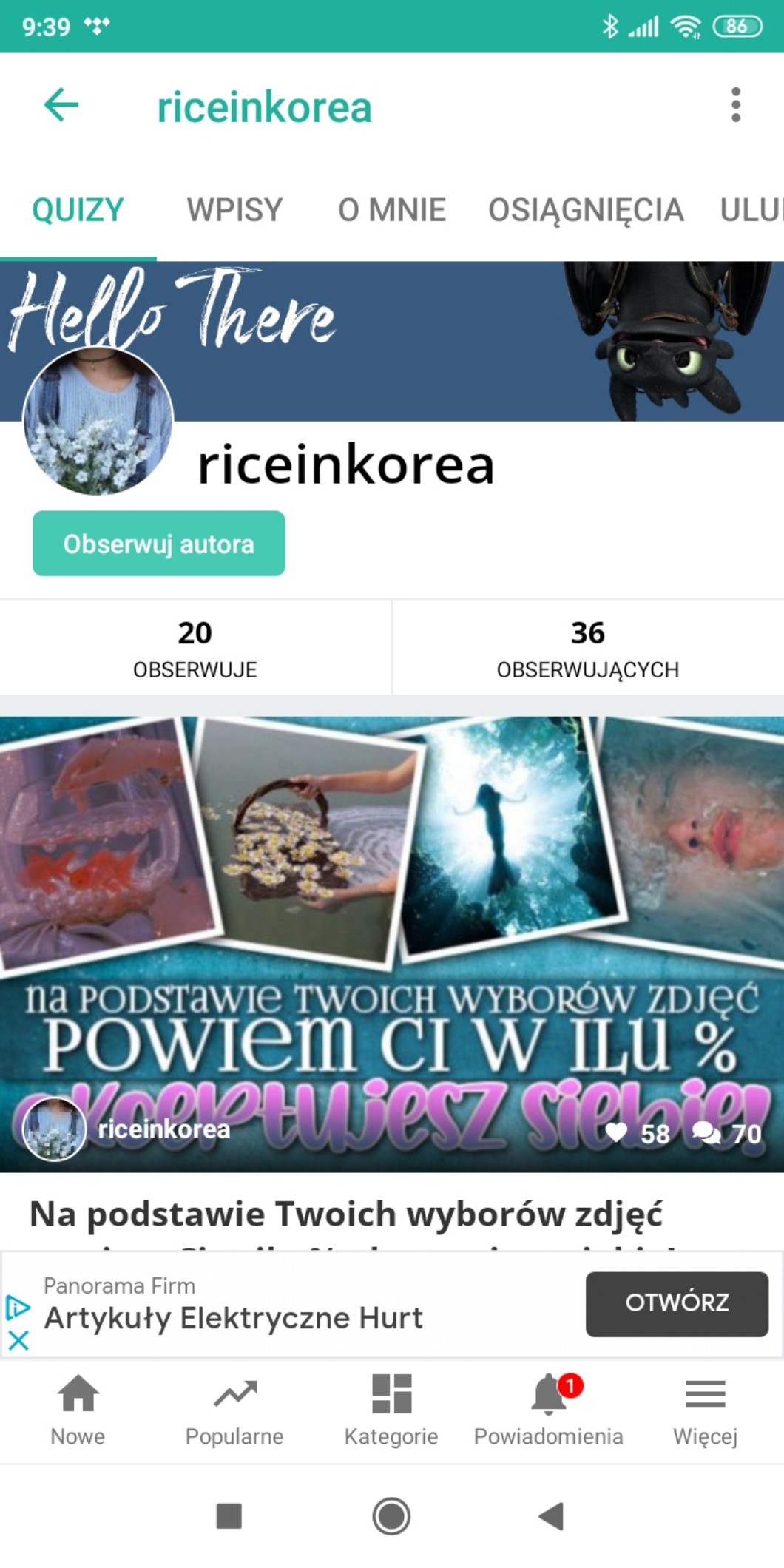Screen dimensions: 784x1568
Task: Tap the riceinkorea profile picture
Action: coord(98,422)
